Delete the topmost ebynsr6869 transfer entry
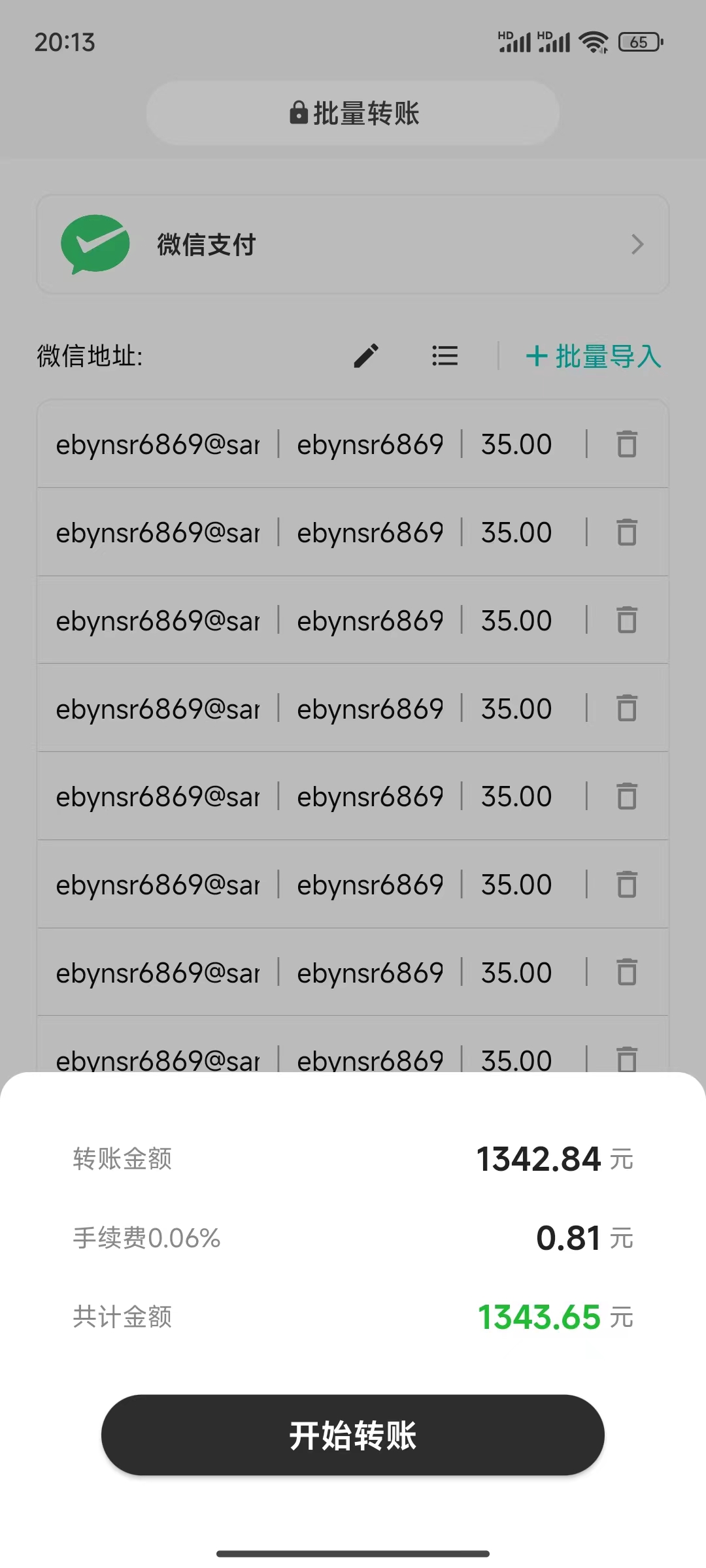The width and height of the screenshot is (706, 1568). click(x=627, y=444)
